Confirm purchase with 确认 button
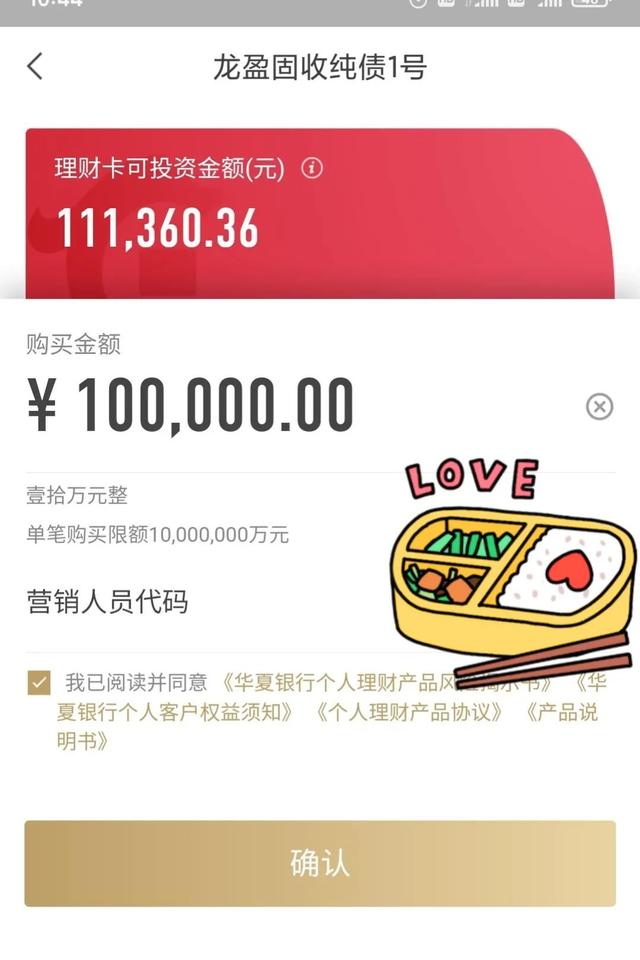The width and height of the screenshot is (640, 960). point(320,863)
